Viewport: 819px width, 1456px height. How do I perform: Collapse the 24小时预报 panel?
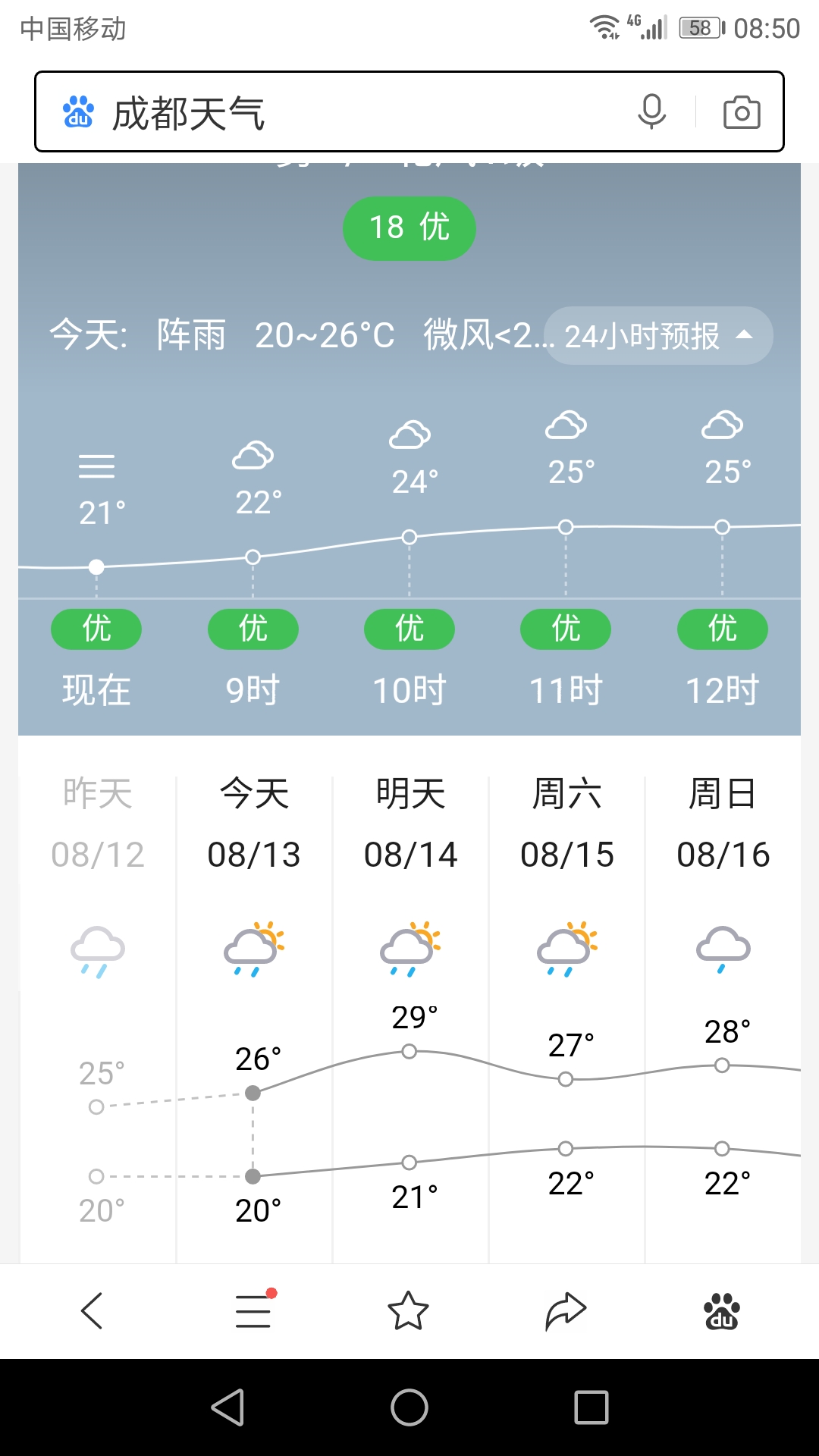658,335
